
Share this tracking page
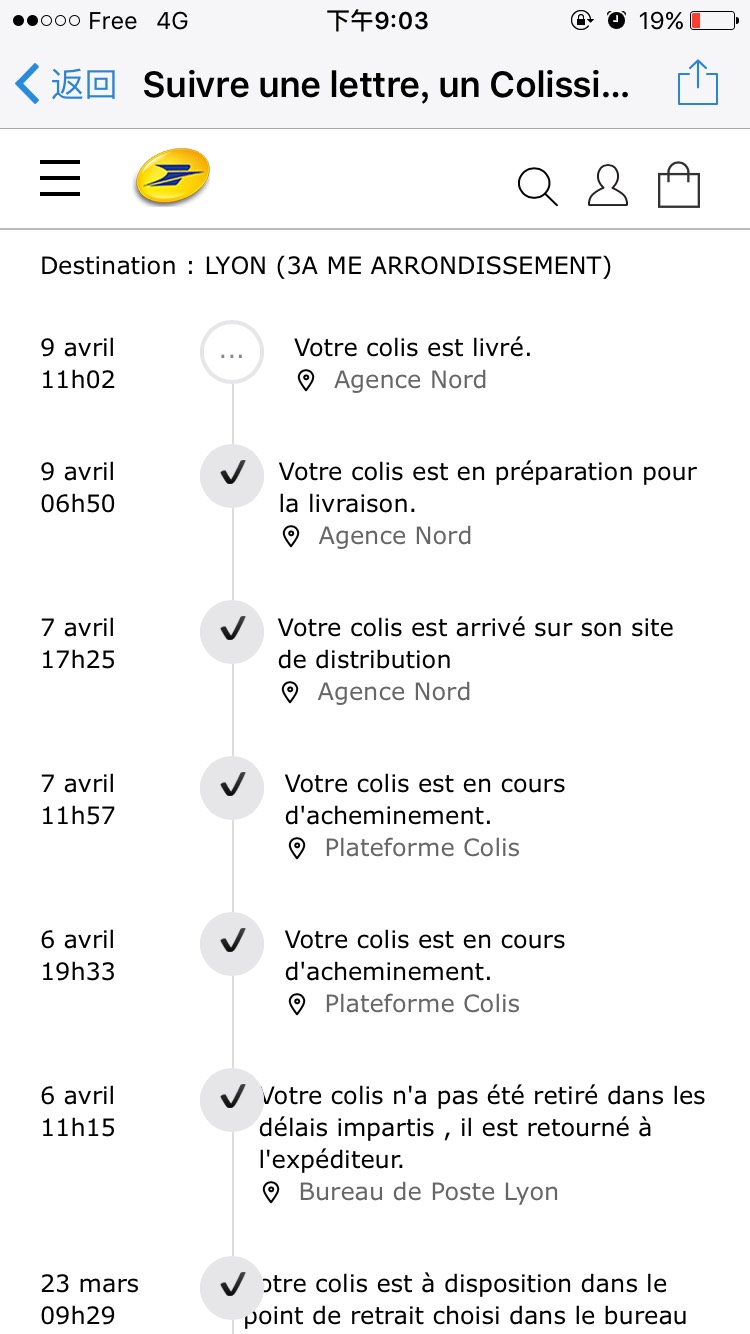pos(698,82)
